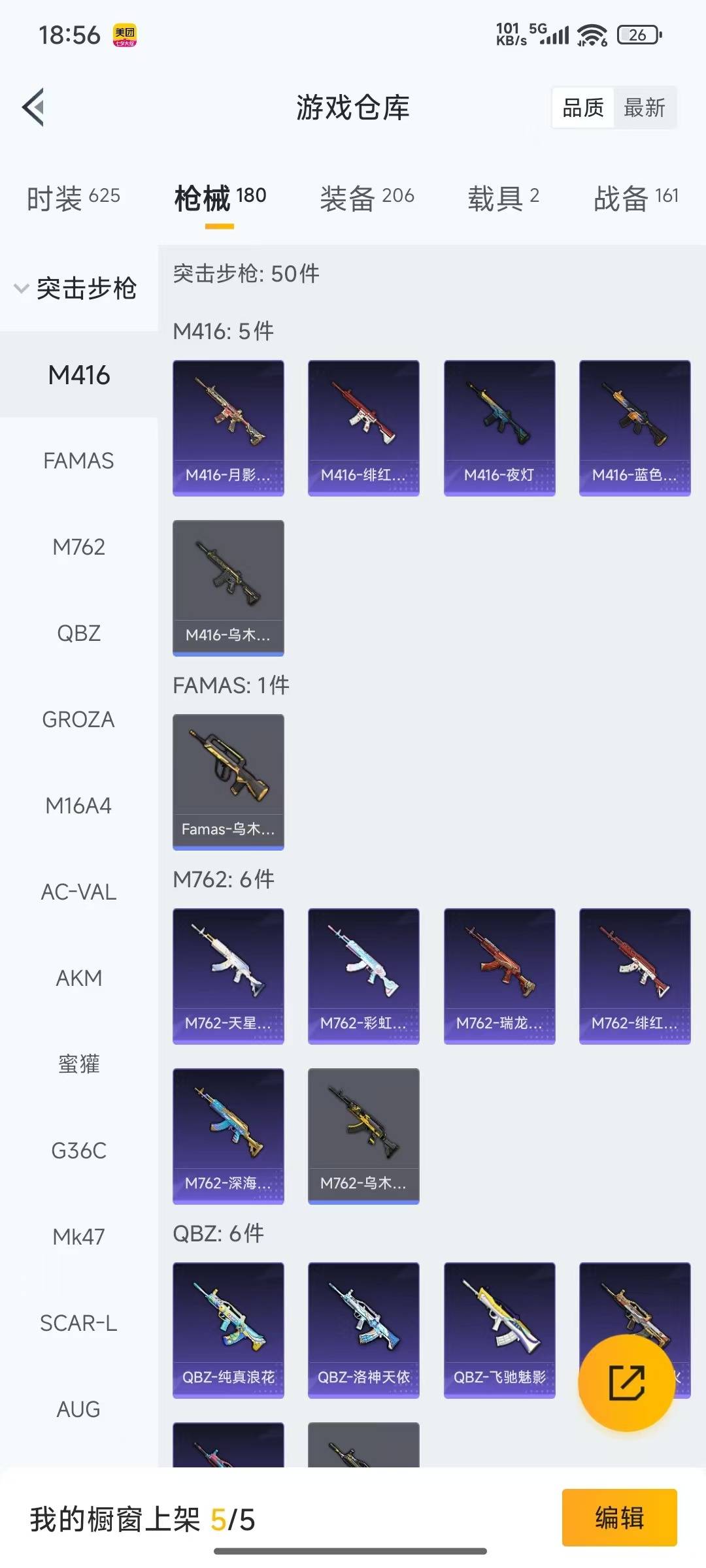Switch sorting to 最新

pos(644,108)
